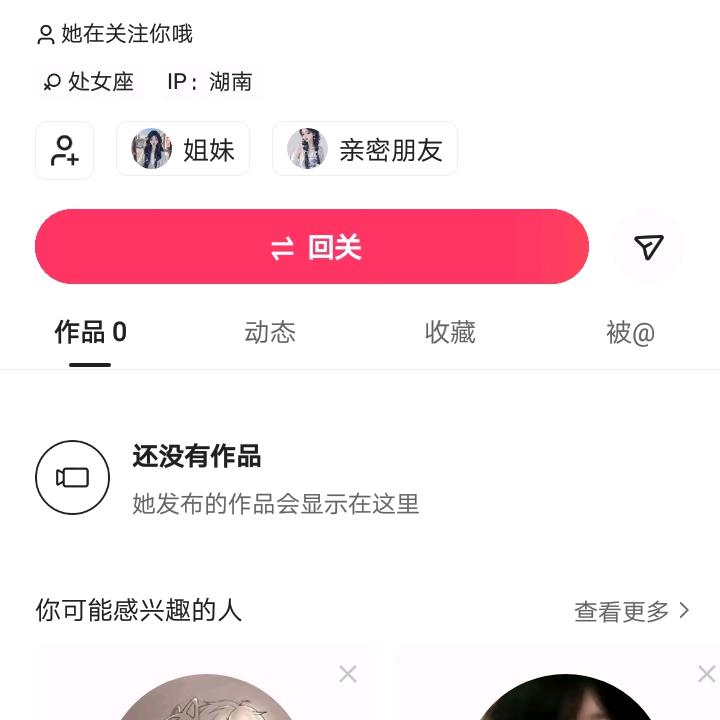Viewport: 720px width, 720px height.
Task: Open the 收藏 tab
Action: 450,333
